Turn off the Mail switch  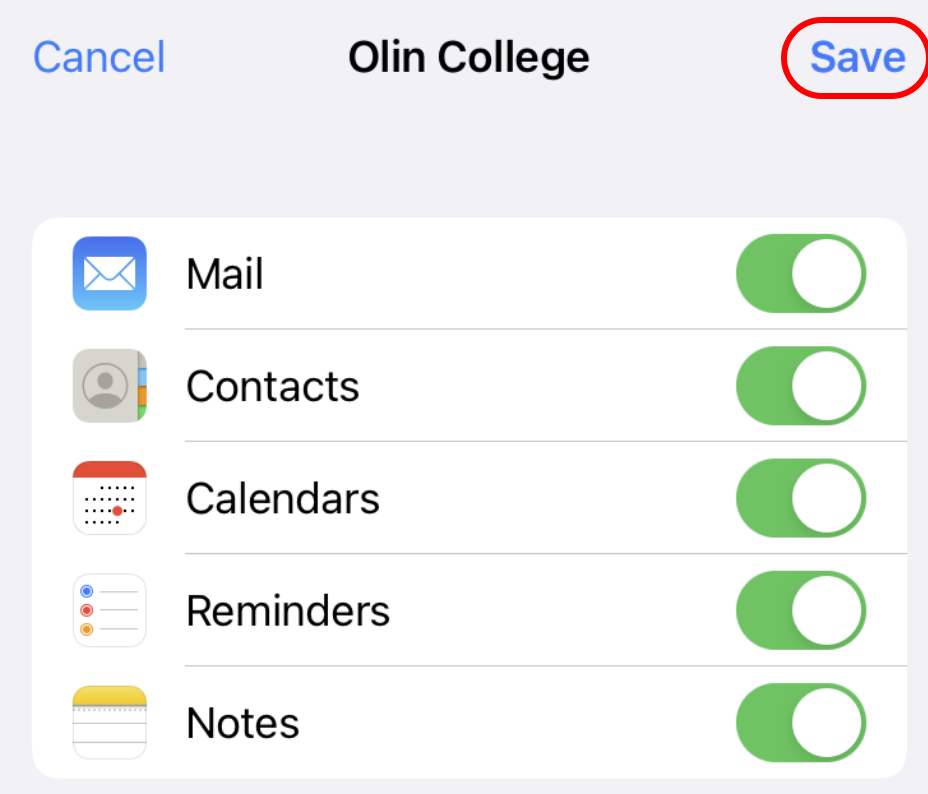800,274
